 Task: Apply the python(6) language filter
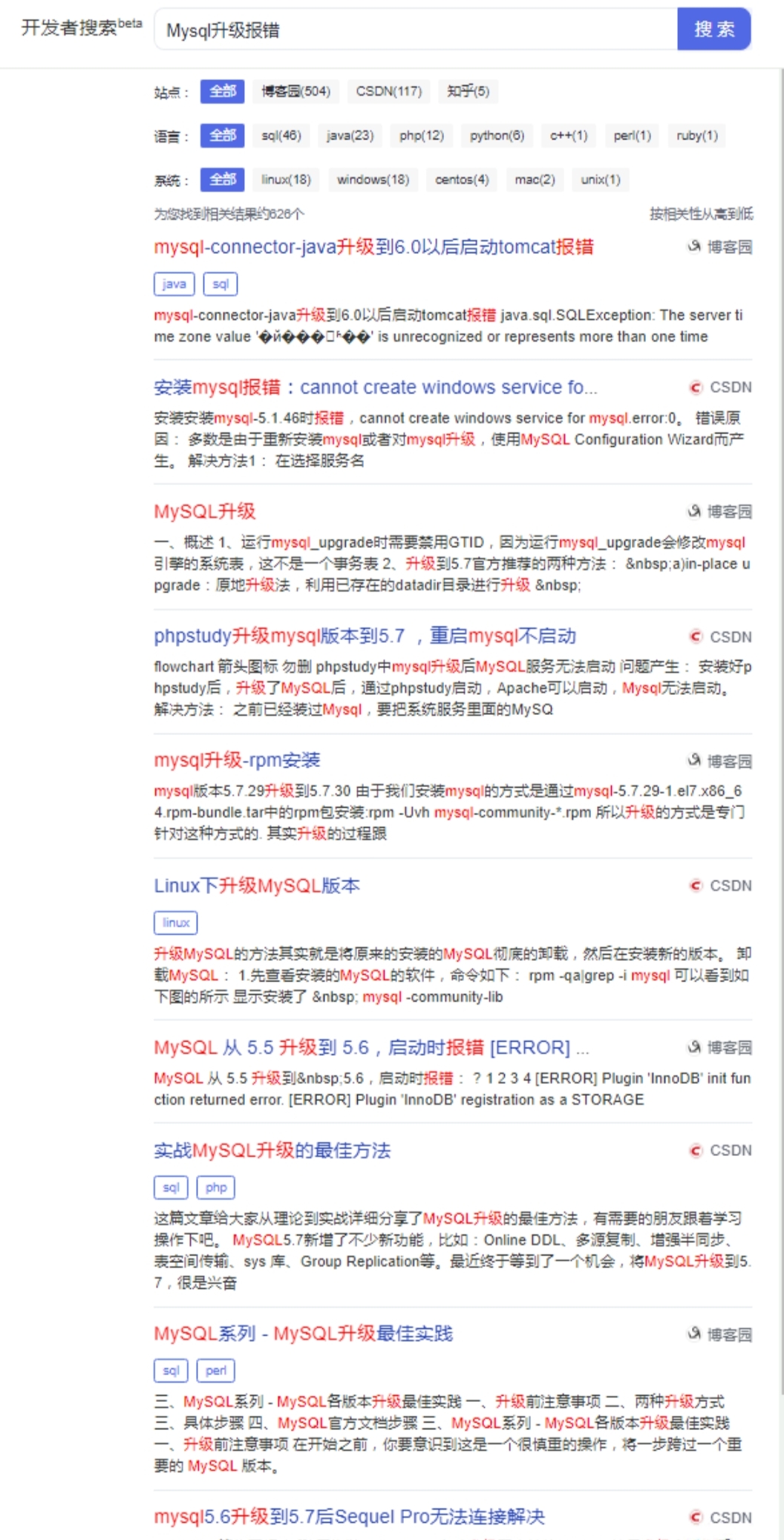(497, 136)
